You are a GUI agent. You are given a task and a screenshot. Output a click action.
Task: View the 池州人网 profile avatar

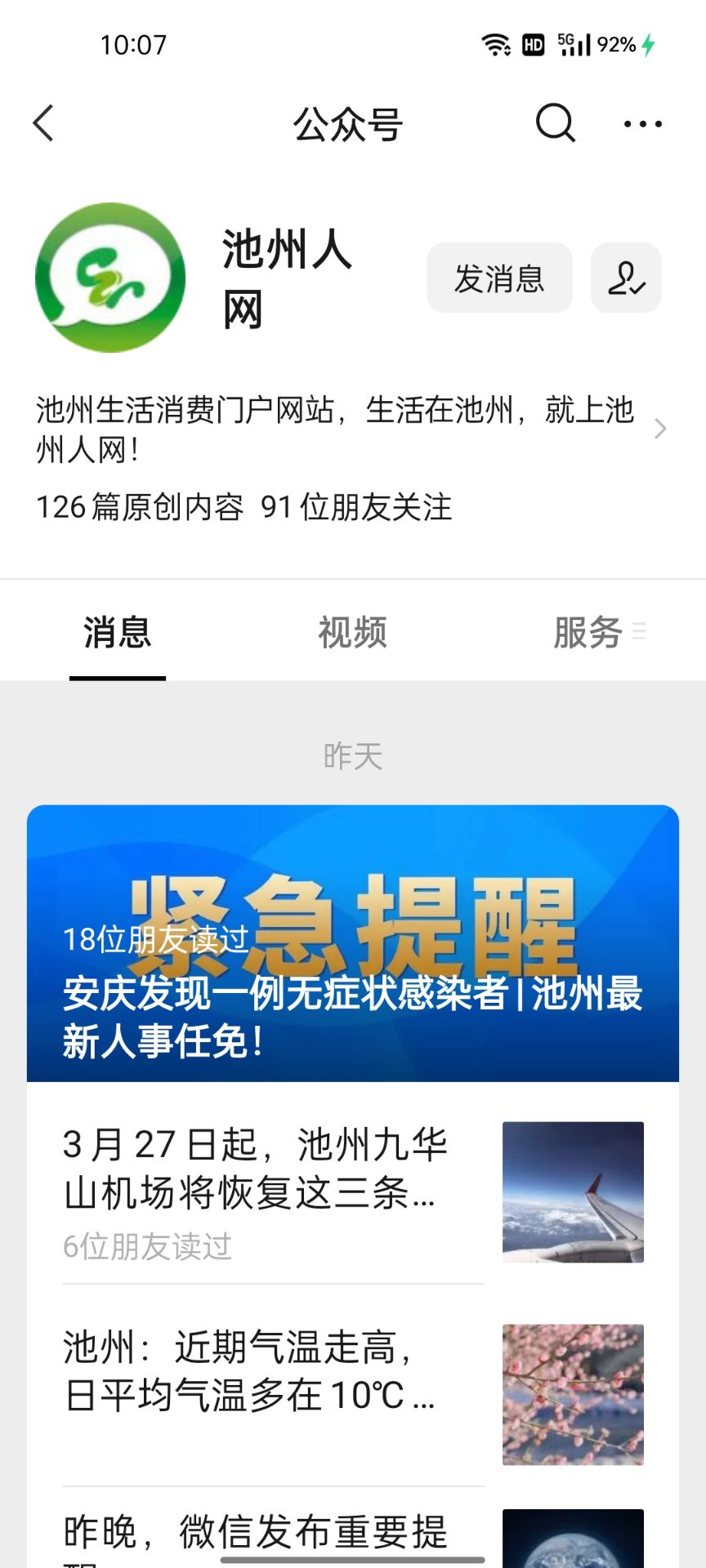pyautogui.click(x=110, y=278)
